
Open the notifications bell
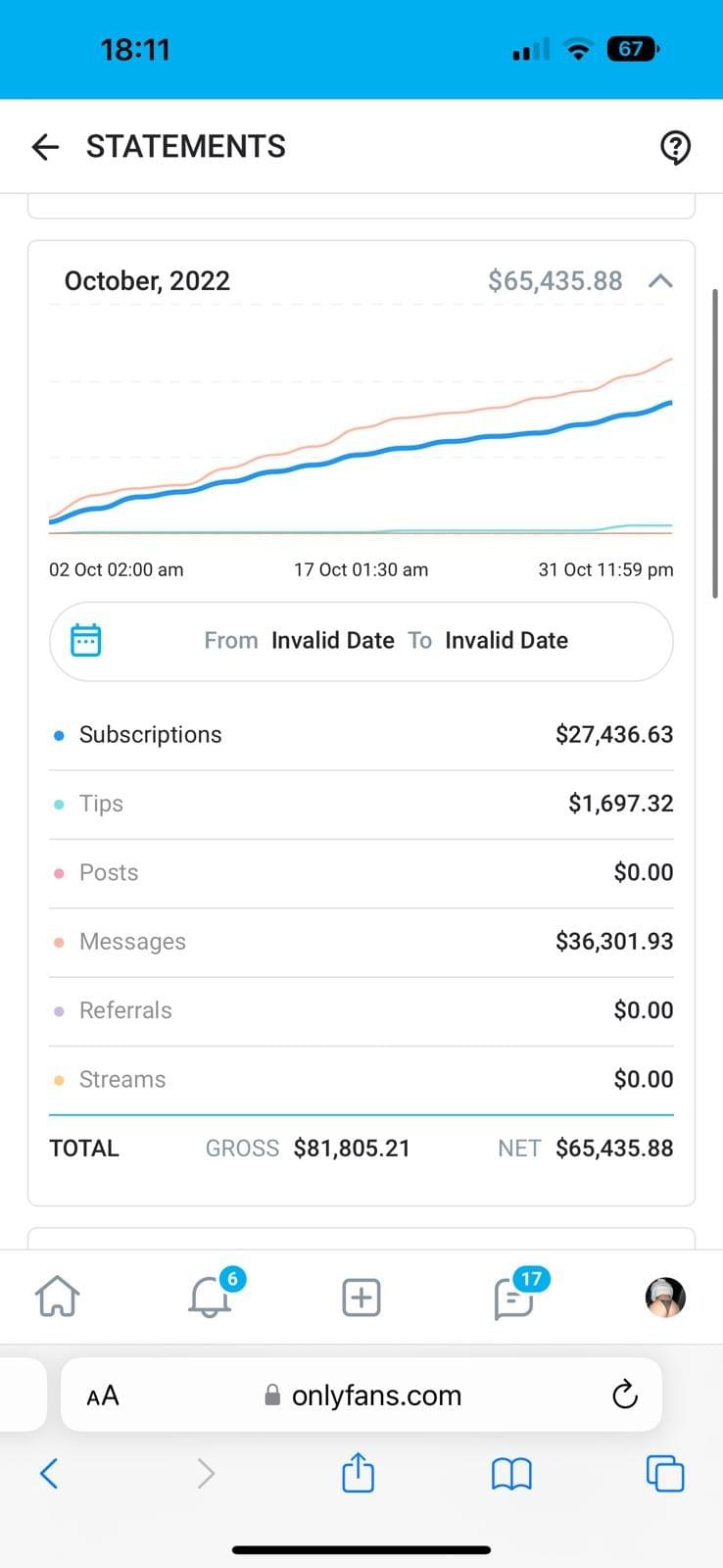click(x=210, y=1298)
